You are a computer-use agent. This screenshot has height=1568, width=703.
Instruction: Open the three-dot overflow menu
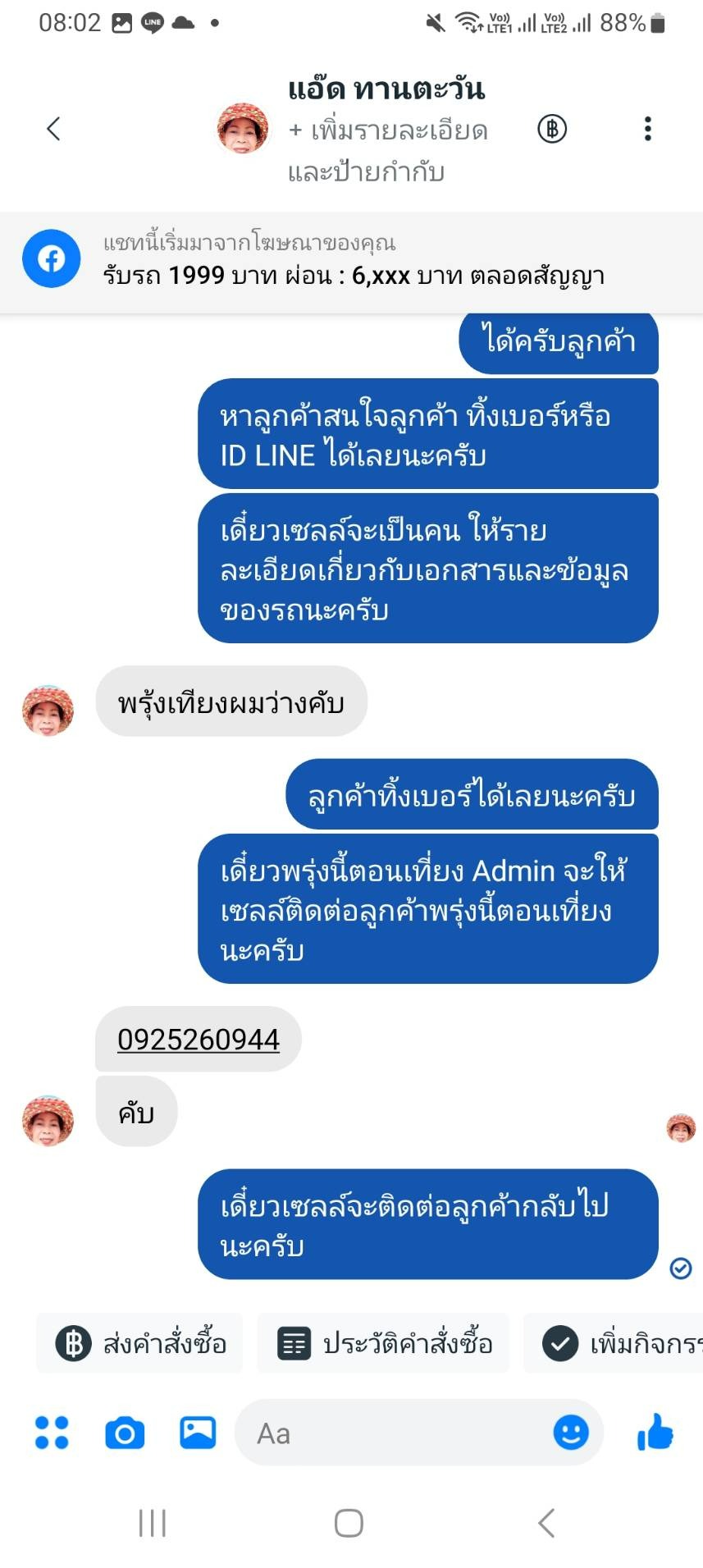(x=647, y=129)
